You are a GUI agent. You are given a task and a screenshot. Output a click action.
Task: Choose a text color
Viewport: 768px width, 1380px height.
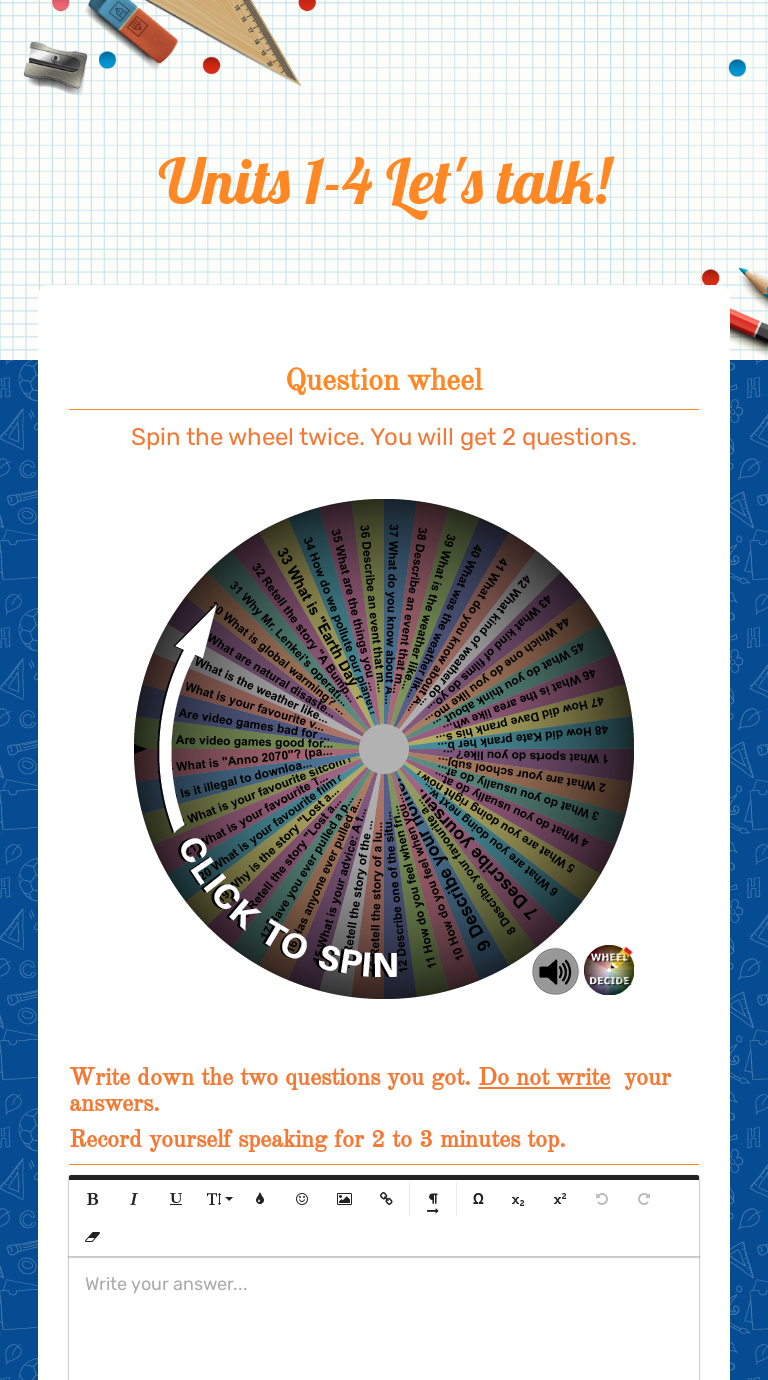(260, 1199)
